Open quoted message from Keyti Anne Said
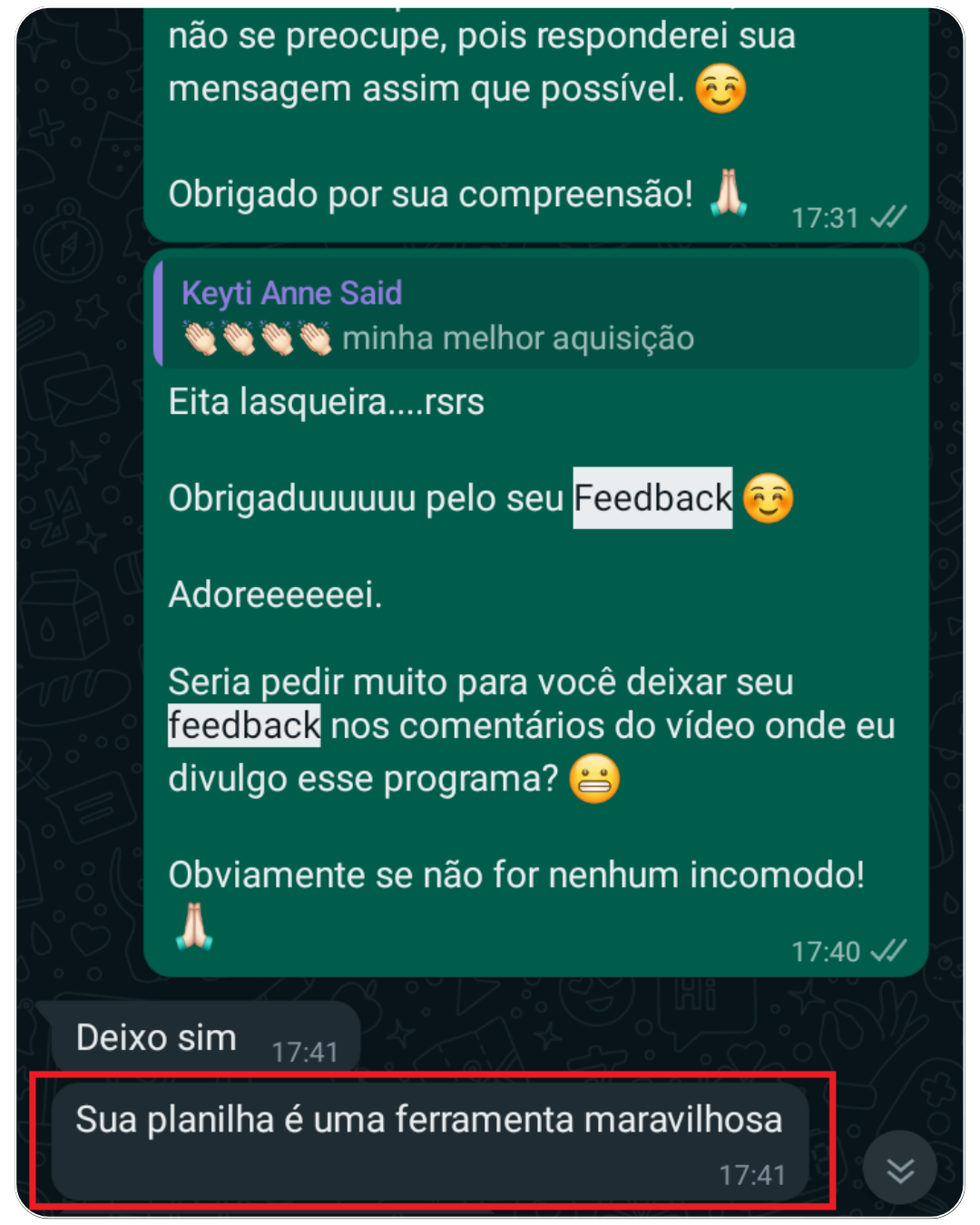 click(x=535, y=315)
